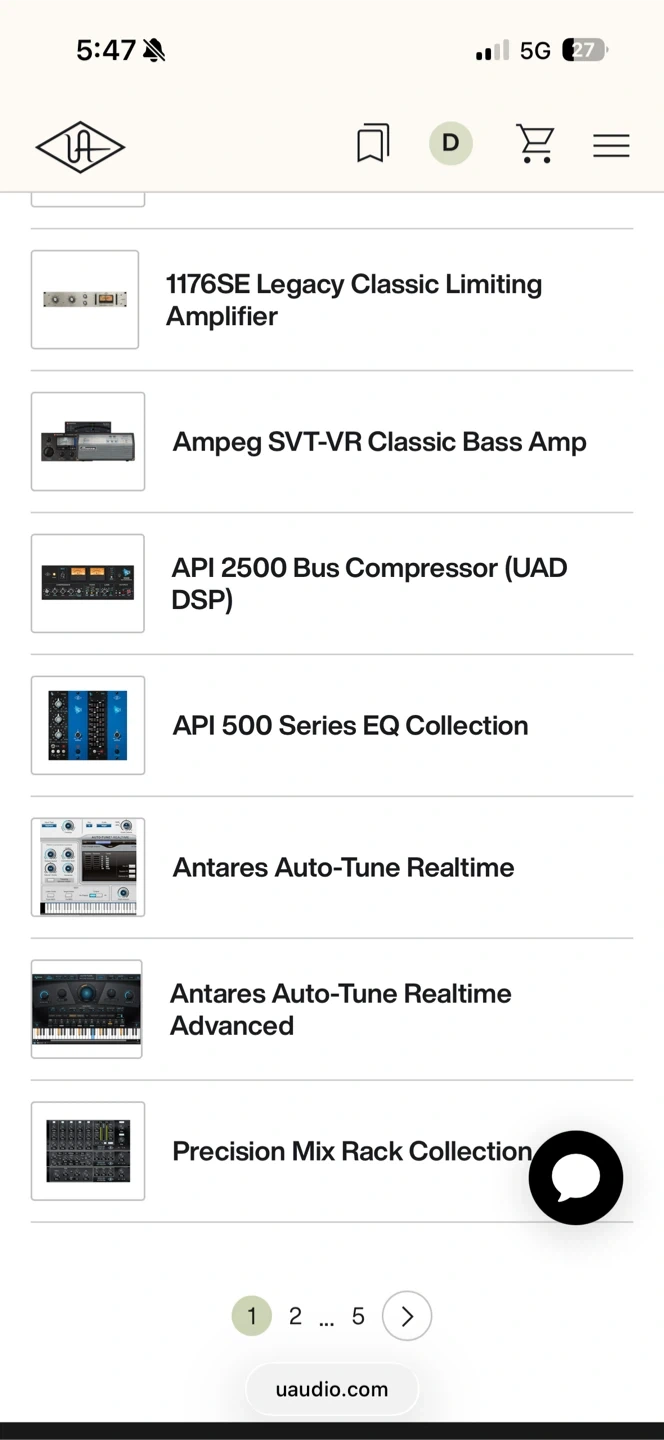
Task: Open the hamburger menu
Action: pos(611,146)
